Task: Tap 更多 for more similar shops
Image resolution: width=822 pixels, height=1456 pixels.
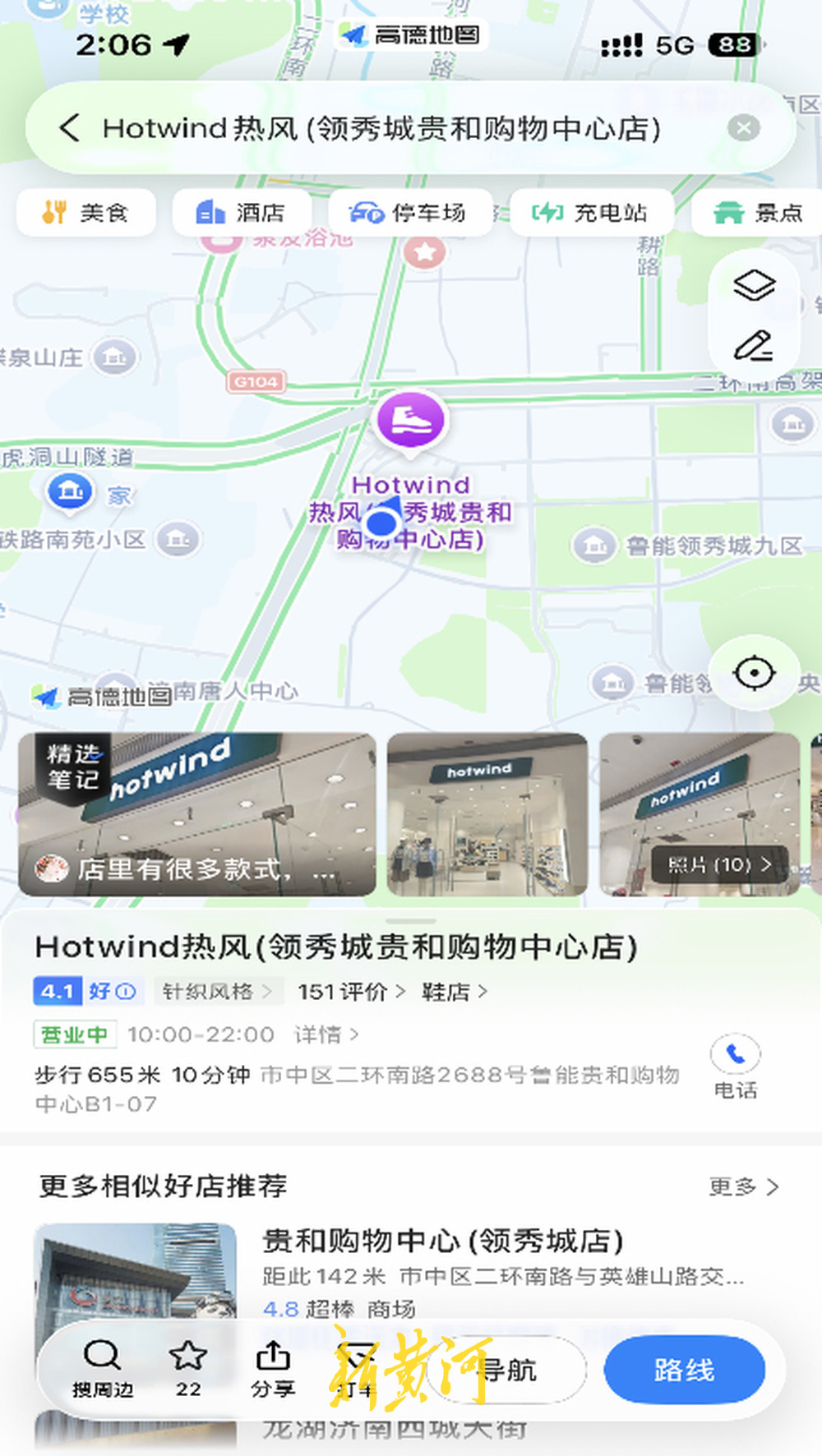Action: (744, 1186)
